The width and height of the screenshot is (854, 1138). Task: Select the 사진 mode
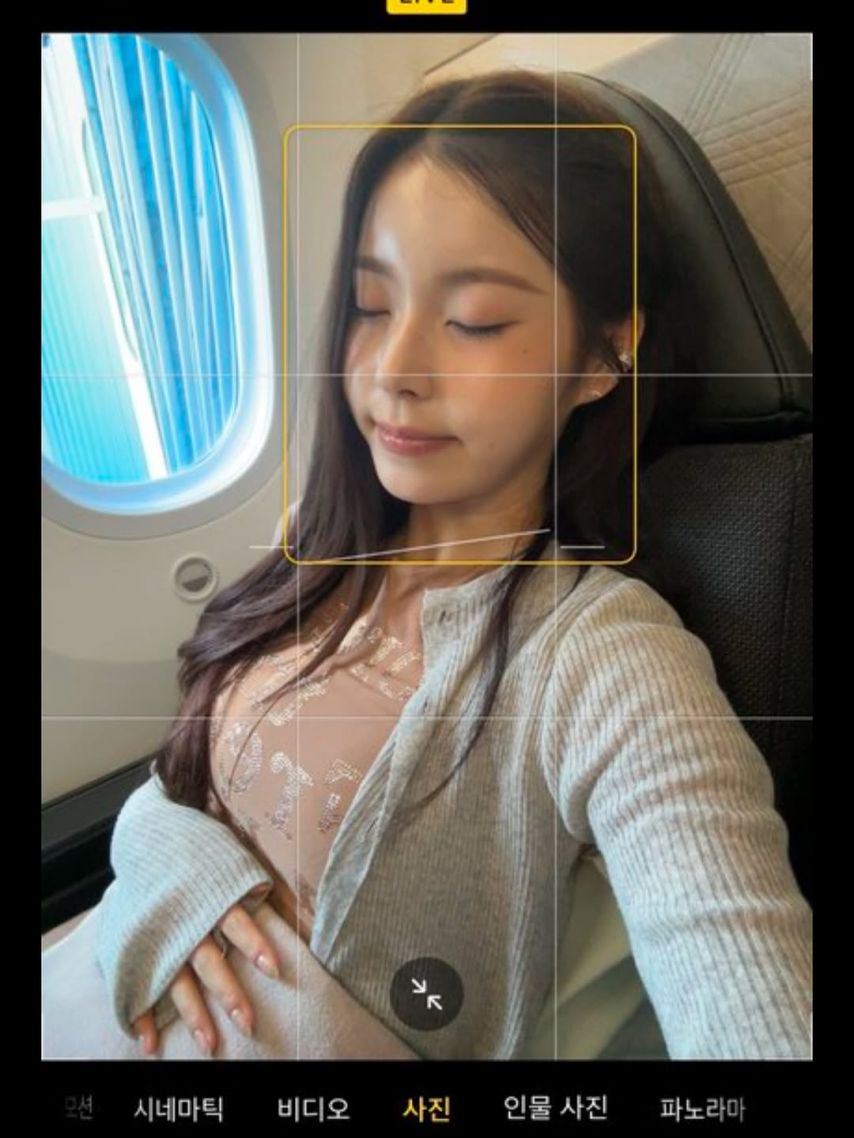(x=427, y=1109)
